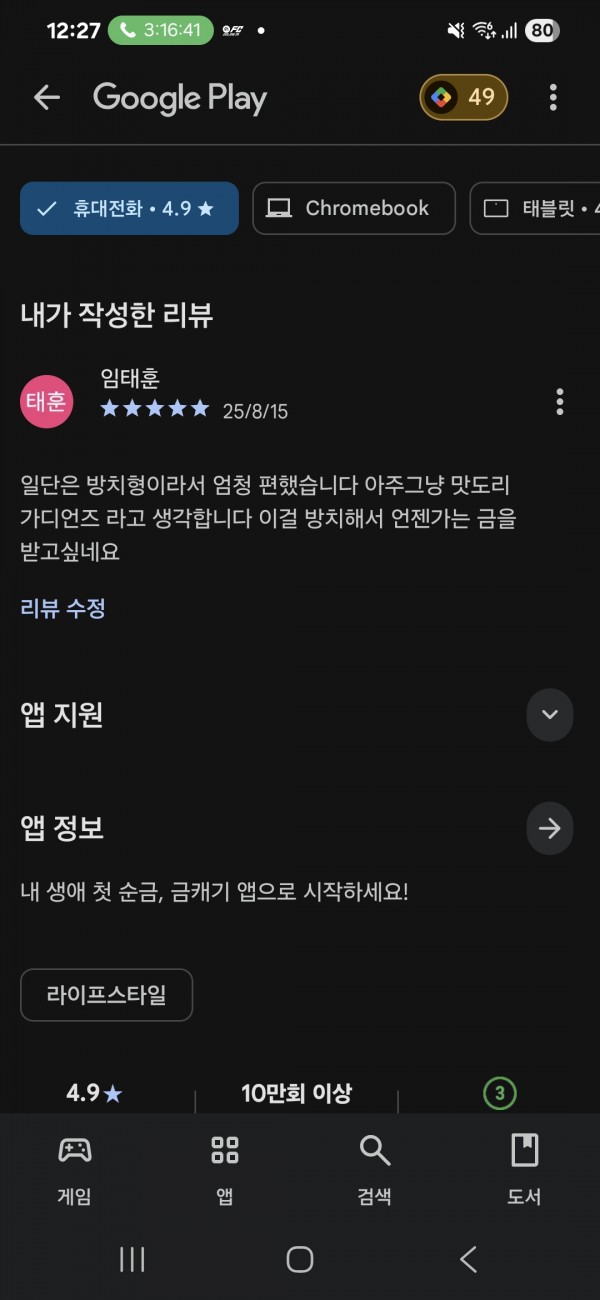This screenshot has width=600, height=1300.
Task: Tap the 라이프스타일 category chip
Action: click(x=106, y=995)
